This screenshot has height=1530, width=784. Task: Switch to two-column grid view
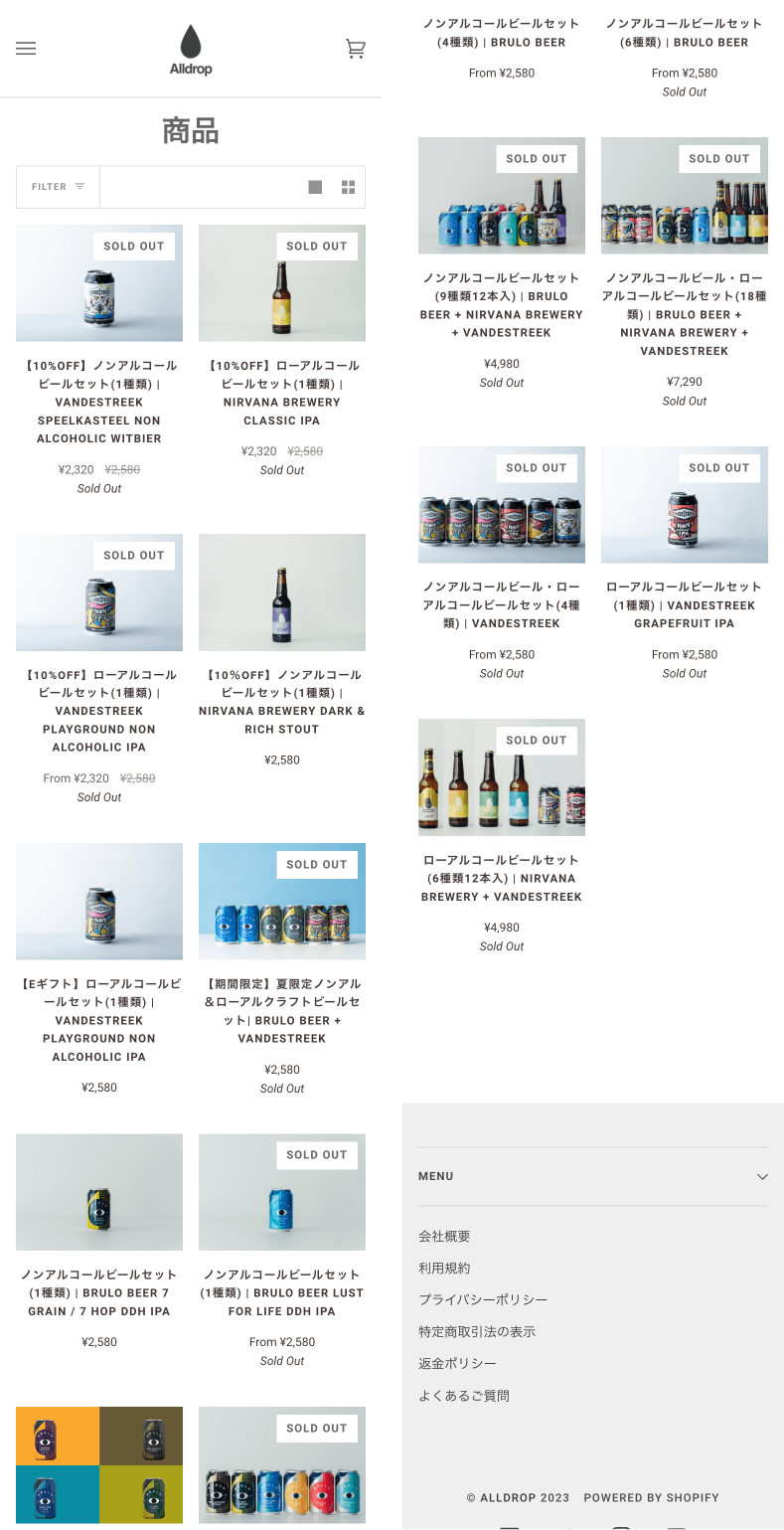(x=348, y=187)
